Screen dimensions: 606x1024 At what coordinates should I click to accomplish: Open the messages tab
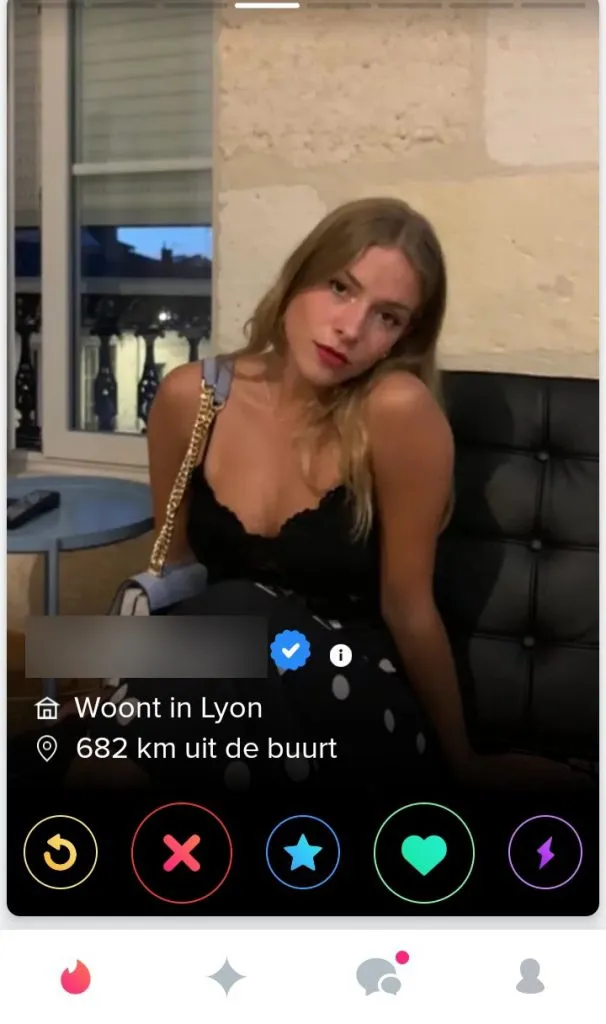(379, 977)
